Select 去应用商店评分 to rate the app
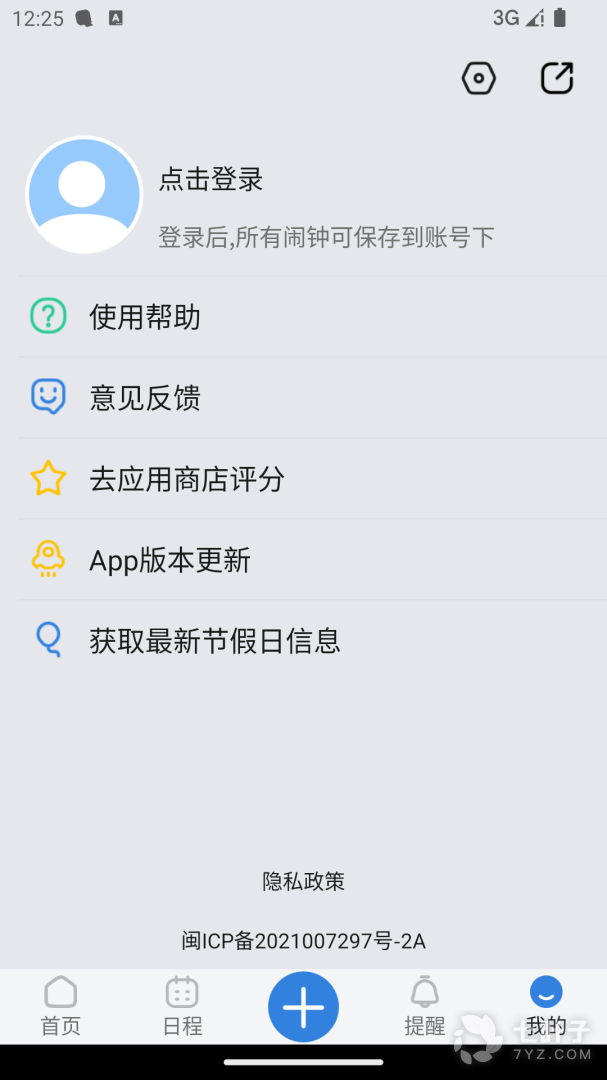The image size is (607, 1080). [187, 479]
